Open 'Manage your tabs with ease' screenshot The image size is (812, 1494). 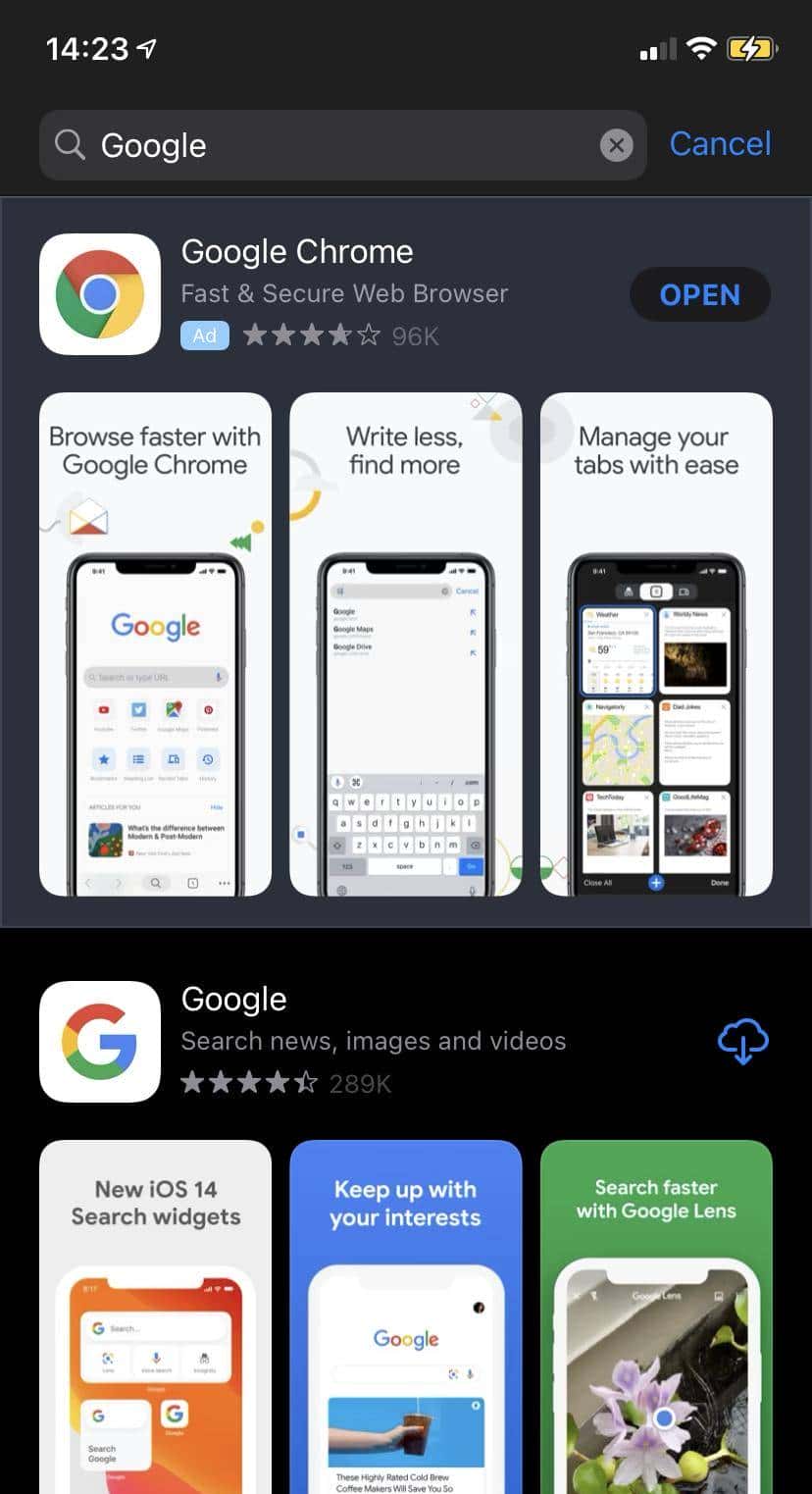[656, 644]
